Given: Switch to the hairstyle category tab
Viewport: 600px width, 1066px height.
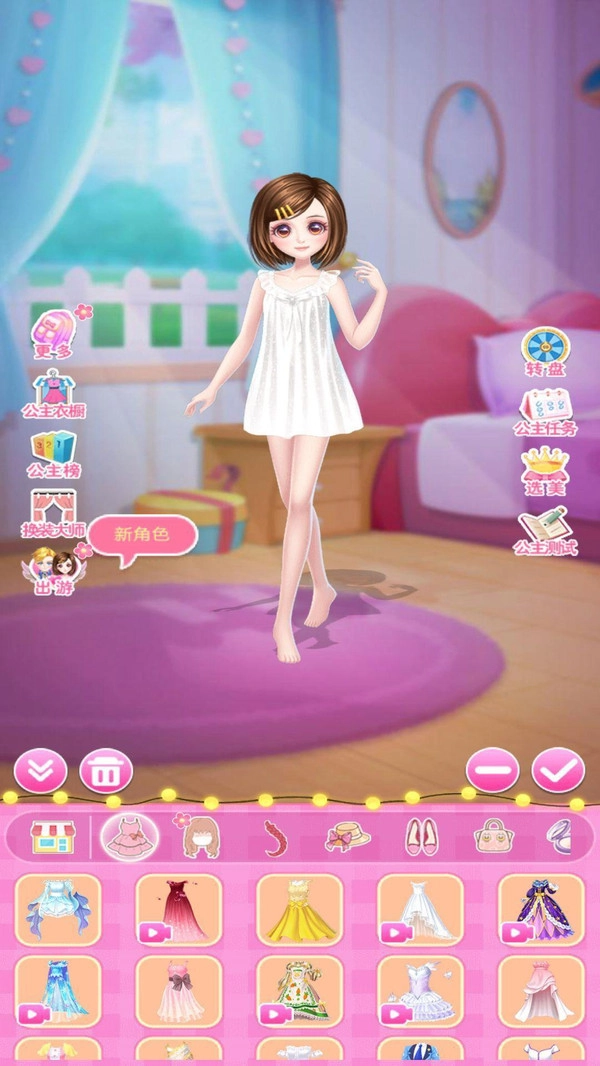Looking at the screenshot, I should (202, 836).
